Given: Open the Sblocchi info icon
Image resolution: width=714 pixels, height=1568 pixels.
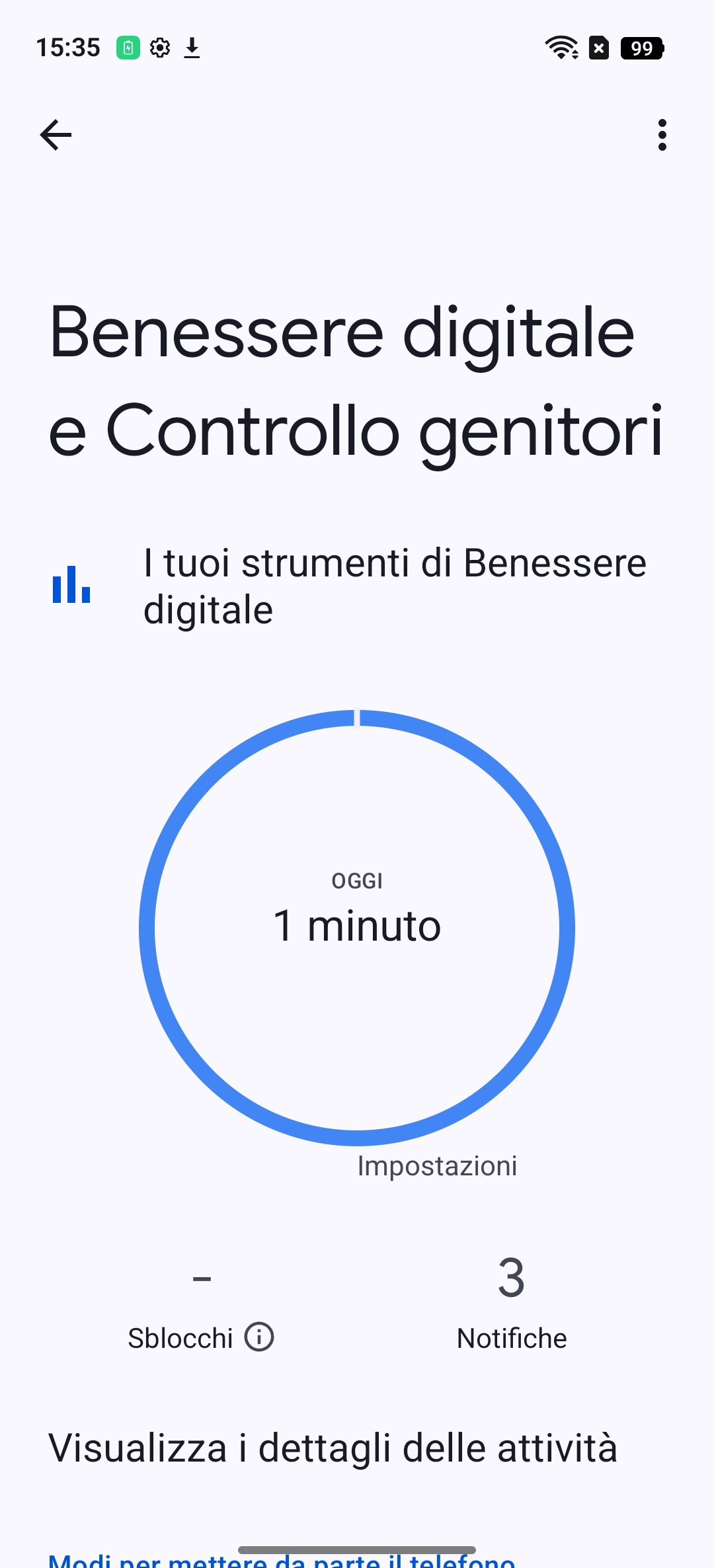Looking at the screenshot, I should click(x=259, y=1337).
